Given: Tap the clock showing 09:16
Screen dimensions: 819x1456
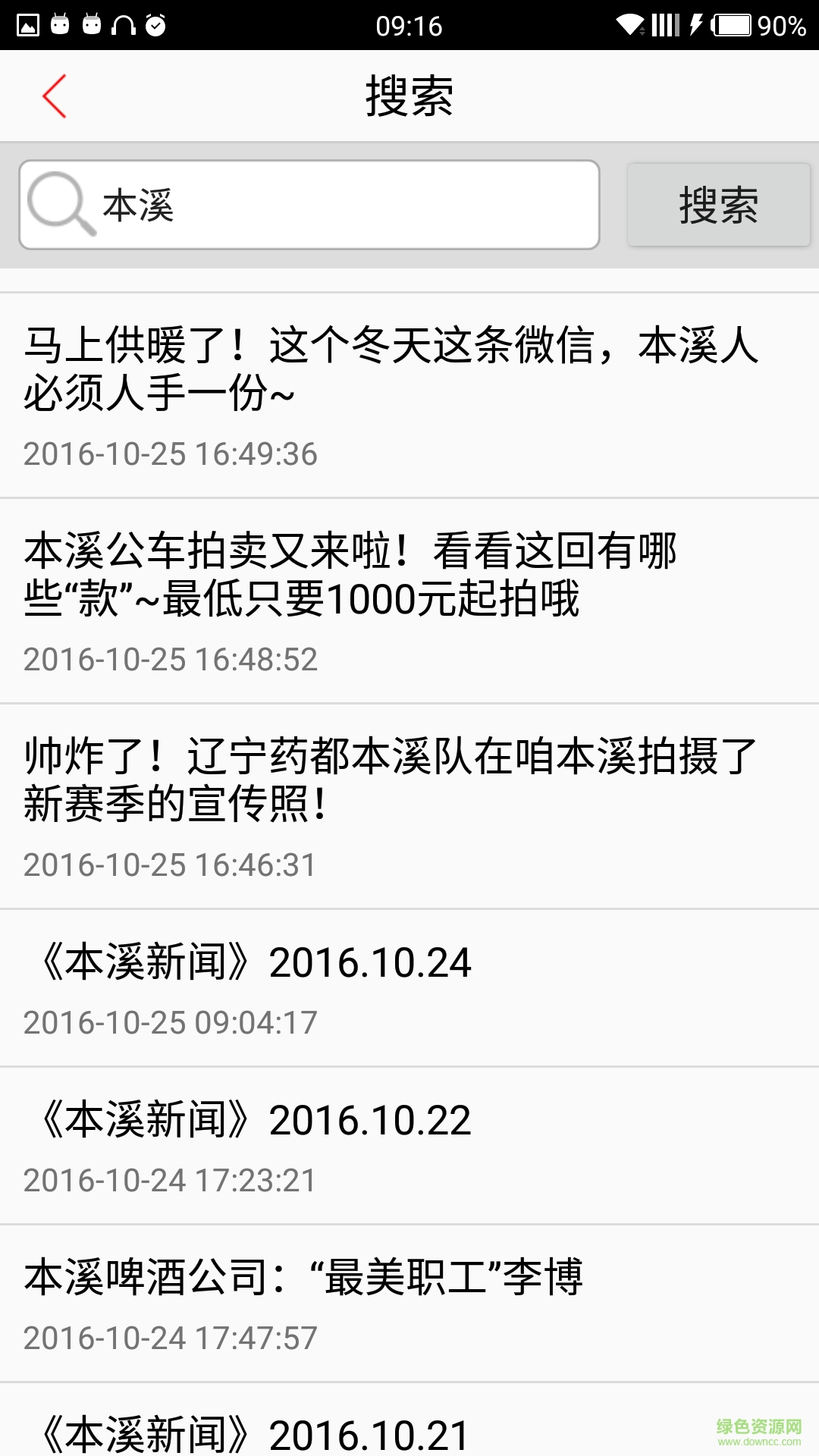Looking at the screenshot, I should click(409, 26).
